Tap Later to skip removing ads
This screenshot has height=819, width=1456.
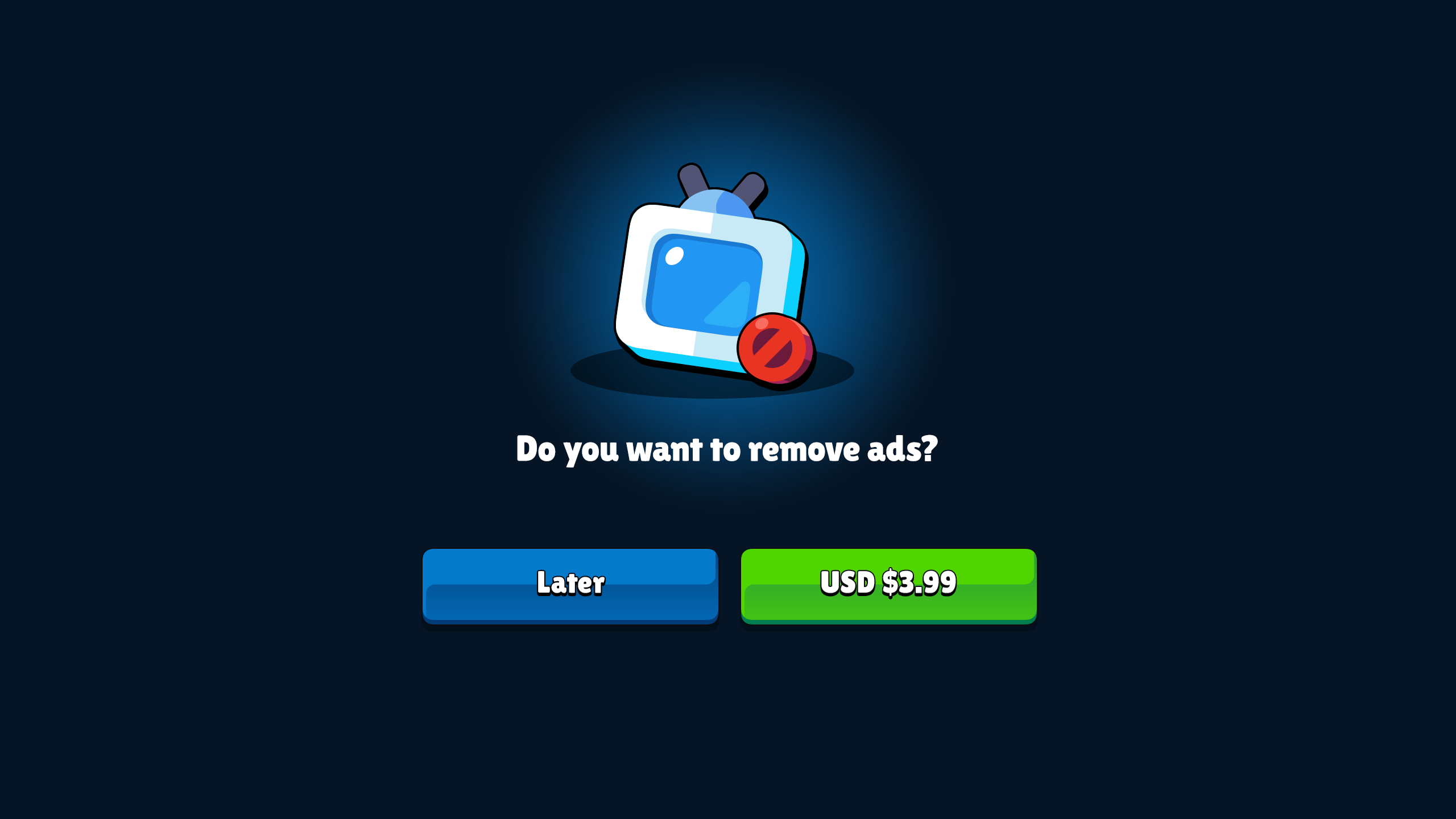tap(570, 585)
